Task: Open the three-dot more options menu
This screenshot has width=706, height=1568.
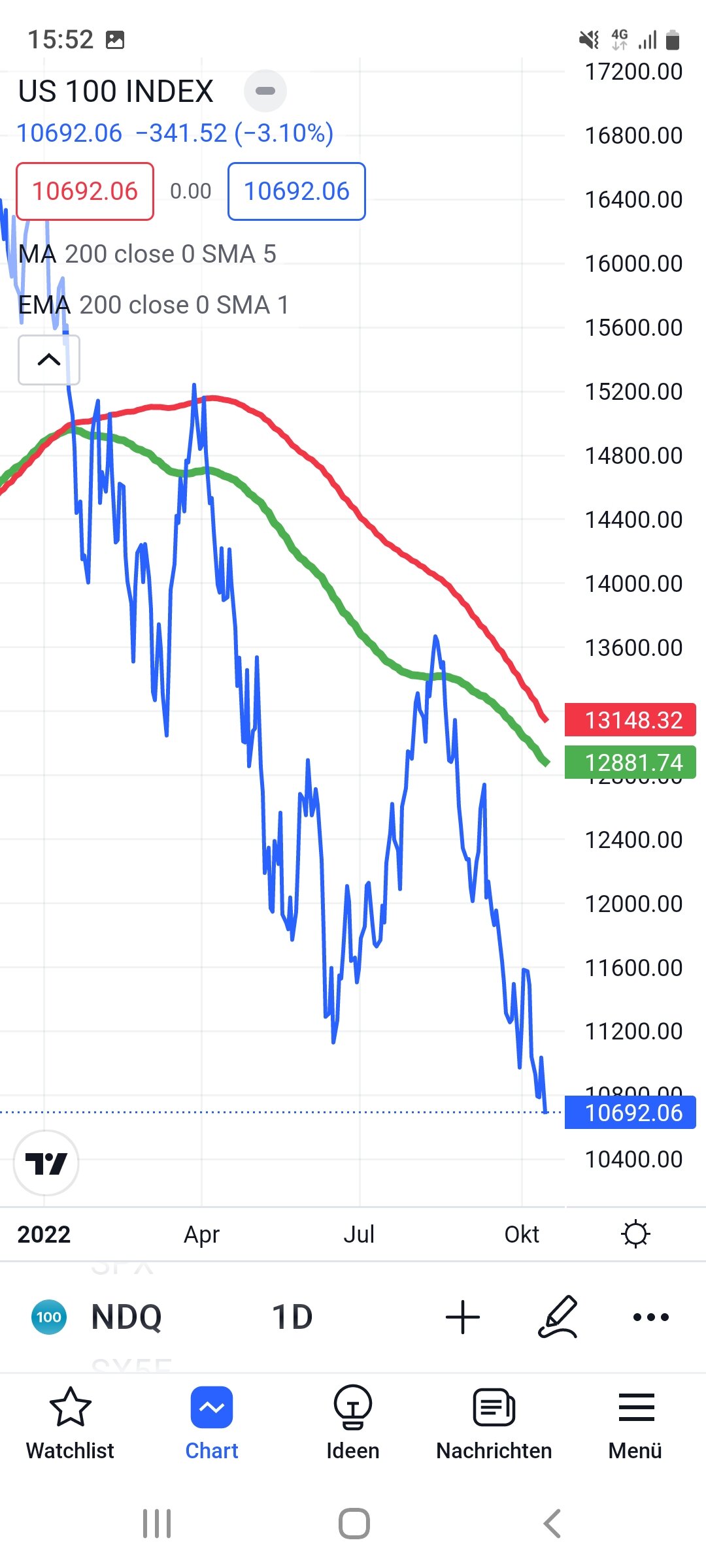Action: (x=650, y=1316)
